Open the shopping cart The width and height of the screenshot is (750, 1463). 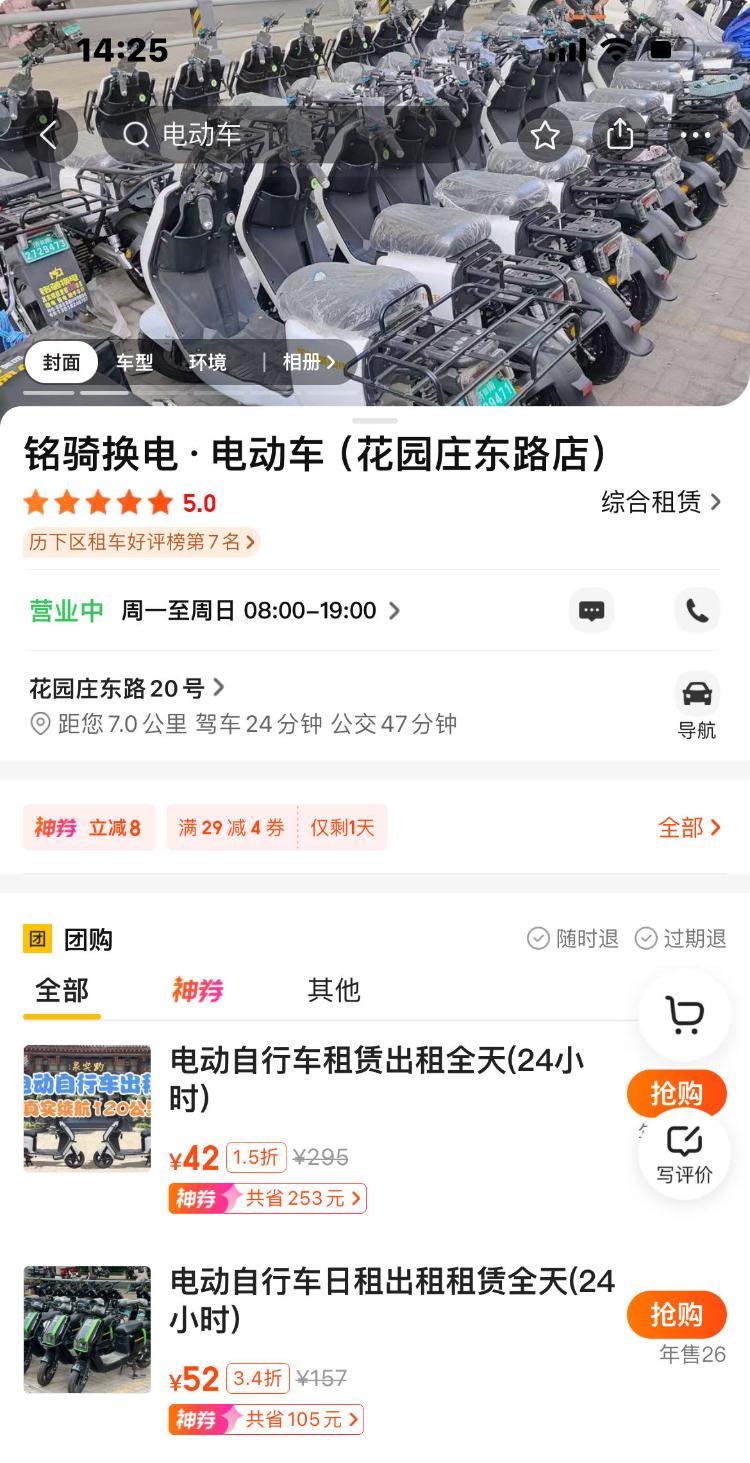[684, 1016]
